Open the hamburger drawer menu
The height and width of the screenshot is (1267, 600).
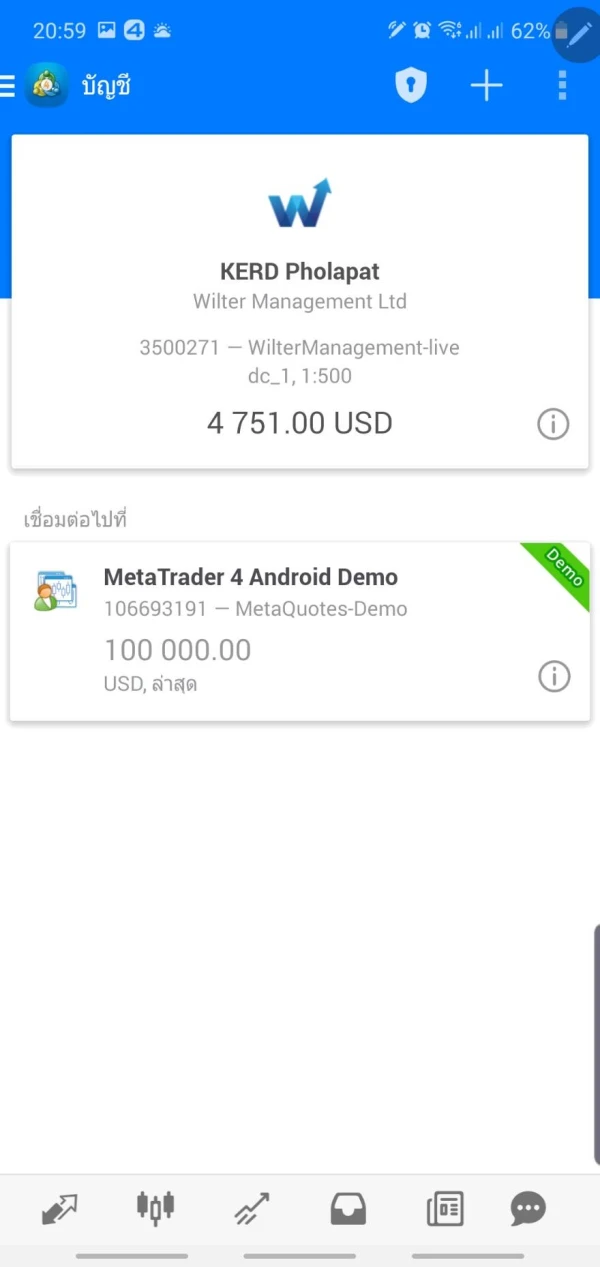coord(8,86)
